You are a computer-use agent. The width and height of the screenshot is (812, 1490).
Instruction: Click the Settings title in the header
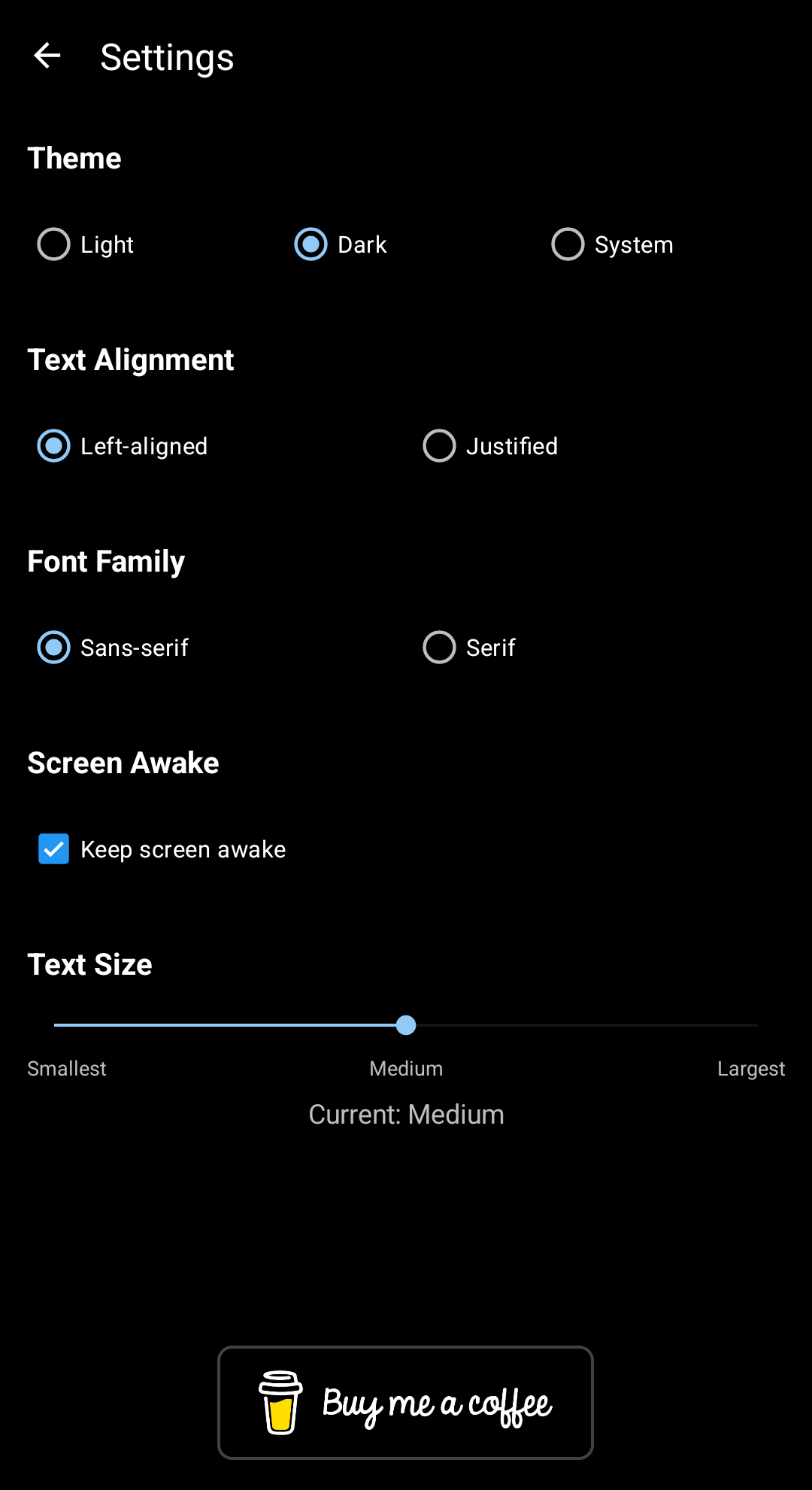[x=167, y=56]
